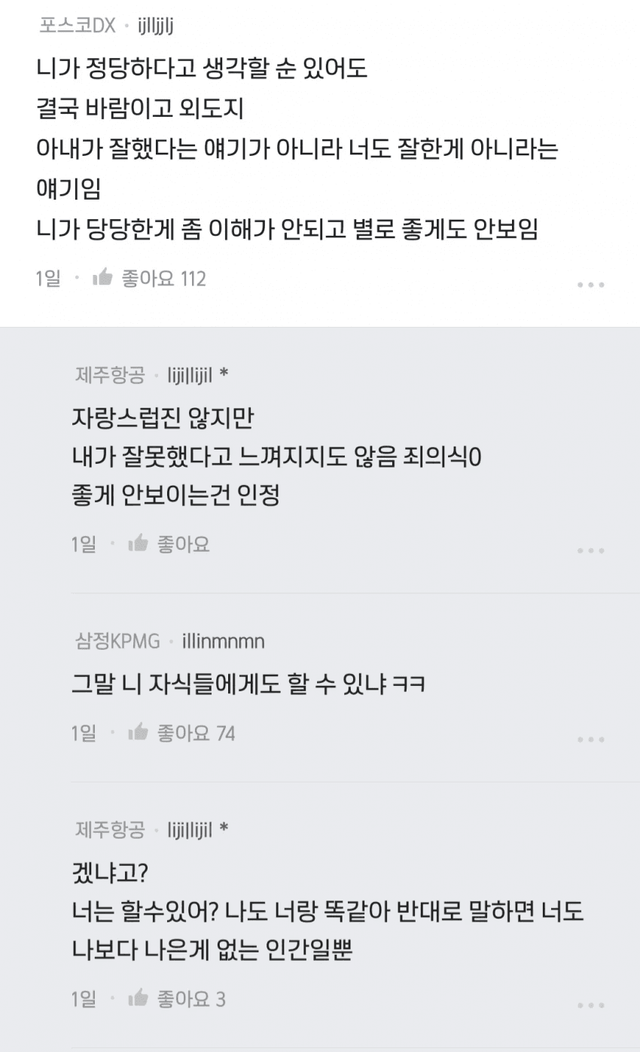Open overflow menu on the 자랑스럽진 않지만 reply
The height and width of the screenshot is (1052, 640).
pos(590,551)
